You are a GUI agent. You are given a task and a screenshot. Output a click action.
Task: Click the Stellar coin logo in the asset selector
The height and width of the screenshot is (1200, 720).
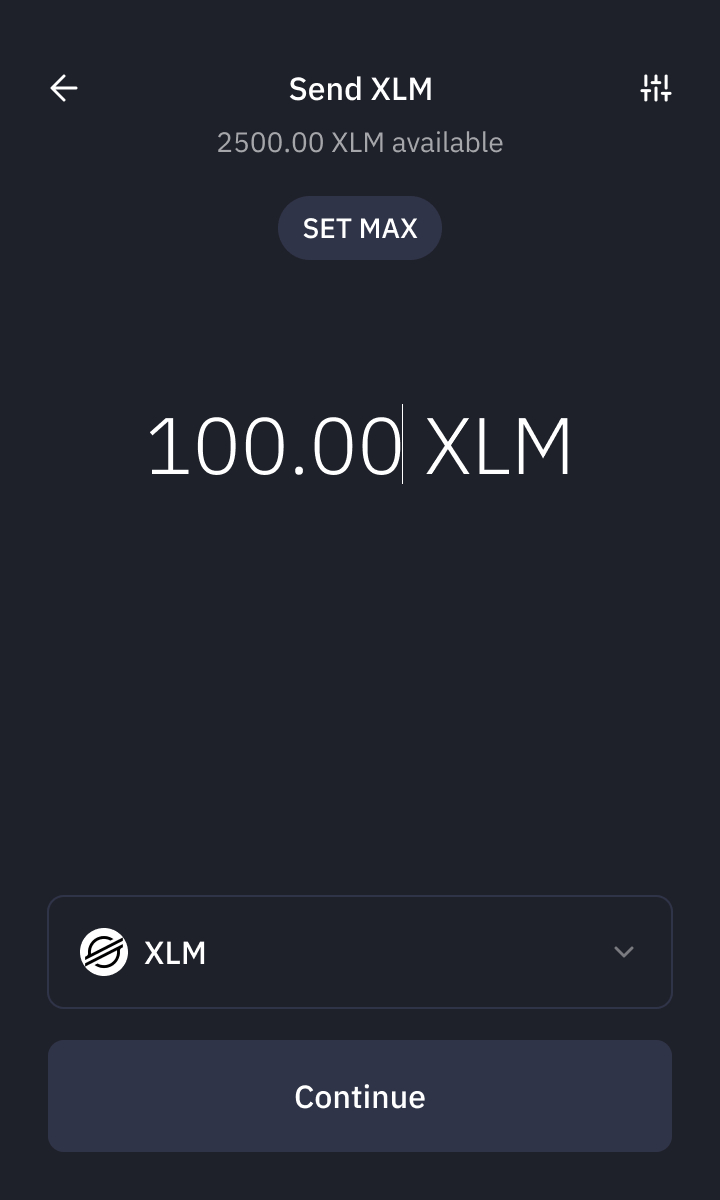pyautogui.click(x=104, y=952)
